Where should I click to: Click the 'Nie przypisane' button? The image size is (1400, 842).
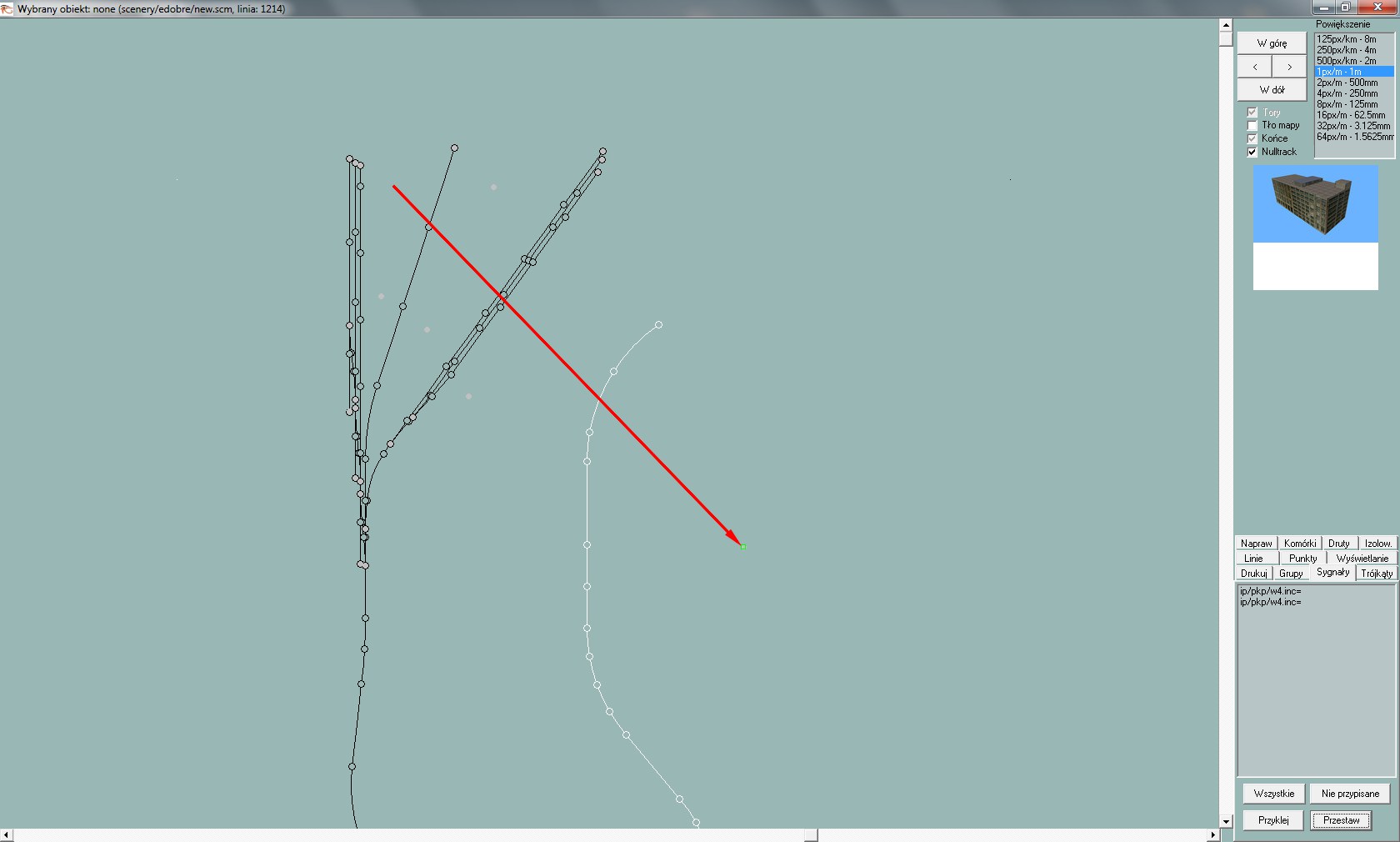1350,794
